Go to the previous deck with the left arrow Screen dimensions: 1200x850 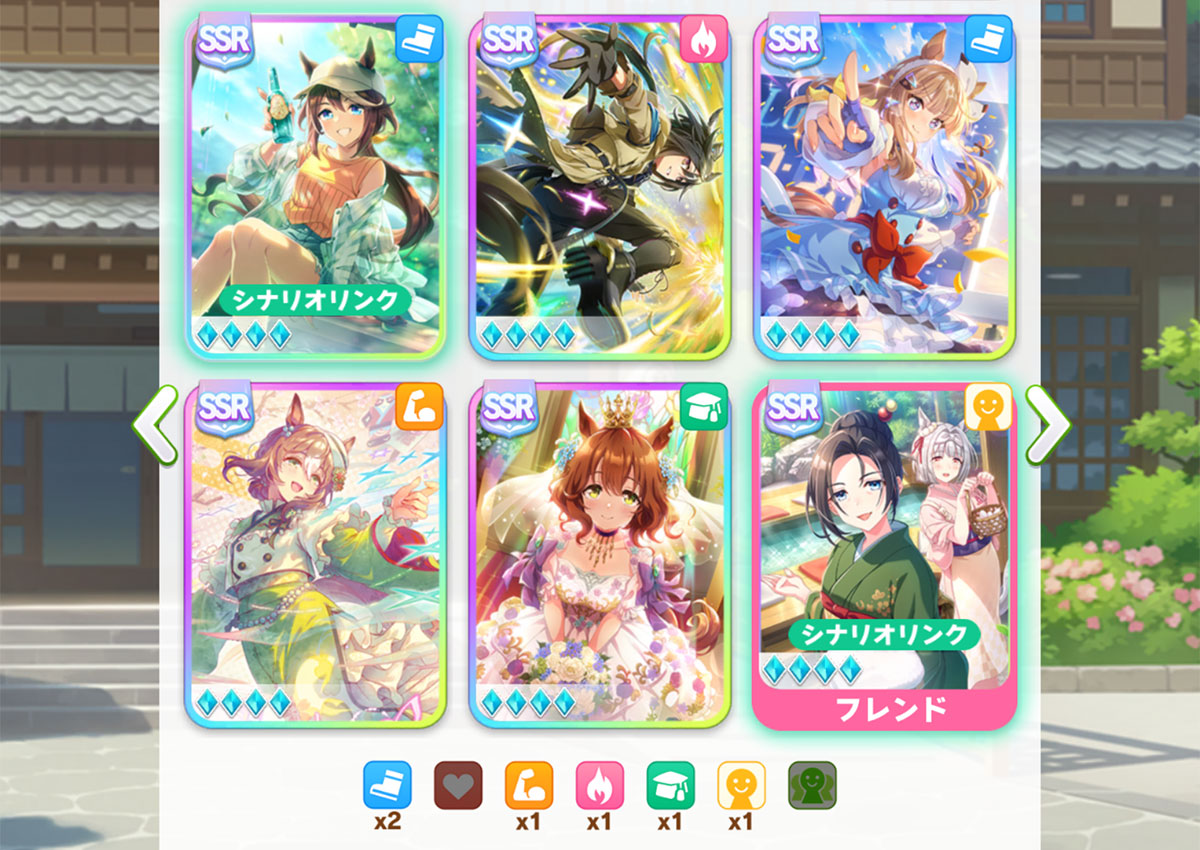pos(154,424)
